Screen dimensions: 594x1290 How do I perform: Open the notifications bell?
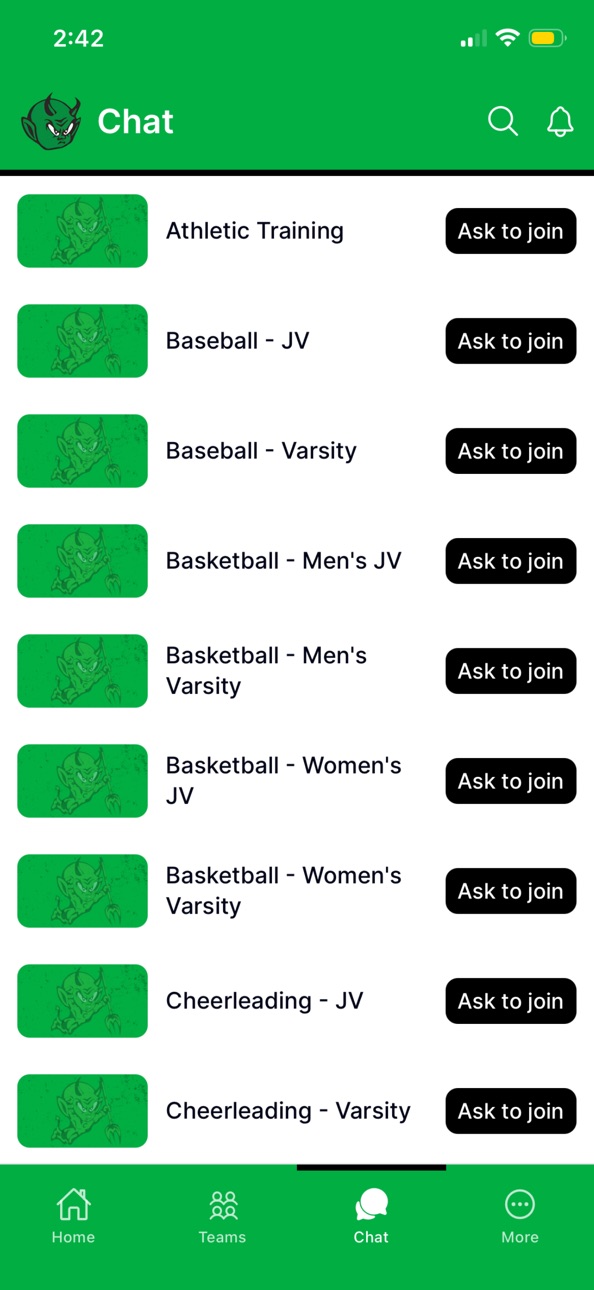coord(560,121)
